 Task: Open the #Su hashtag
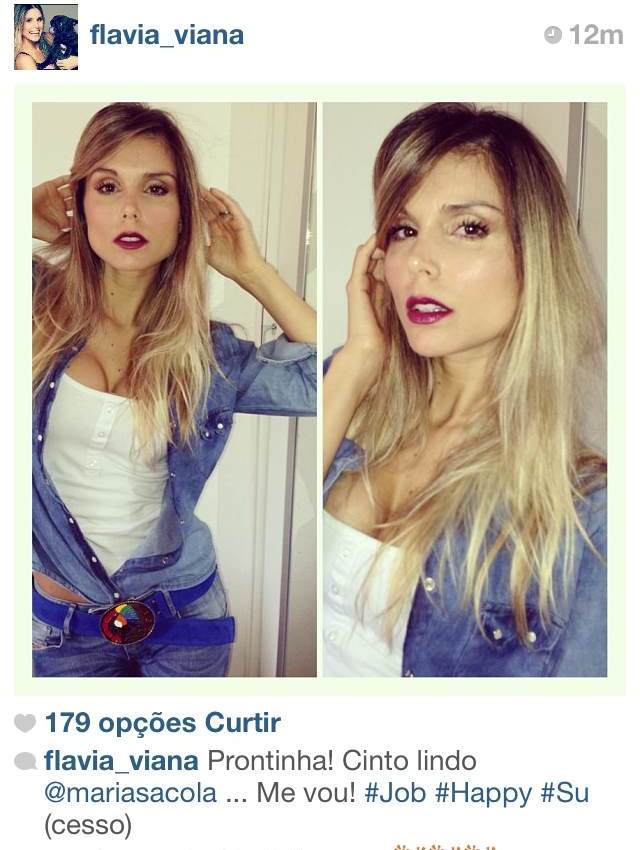tap(564, 794)
